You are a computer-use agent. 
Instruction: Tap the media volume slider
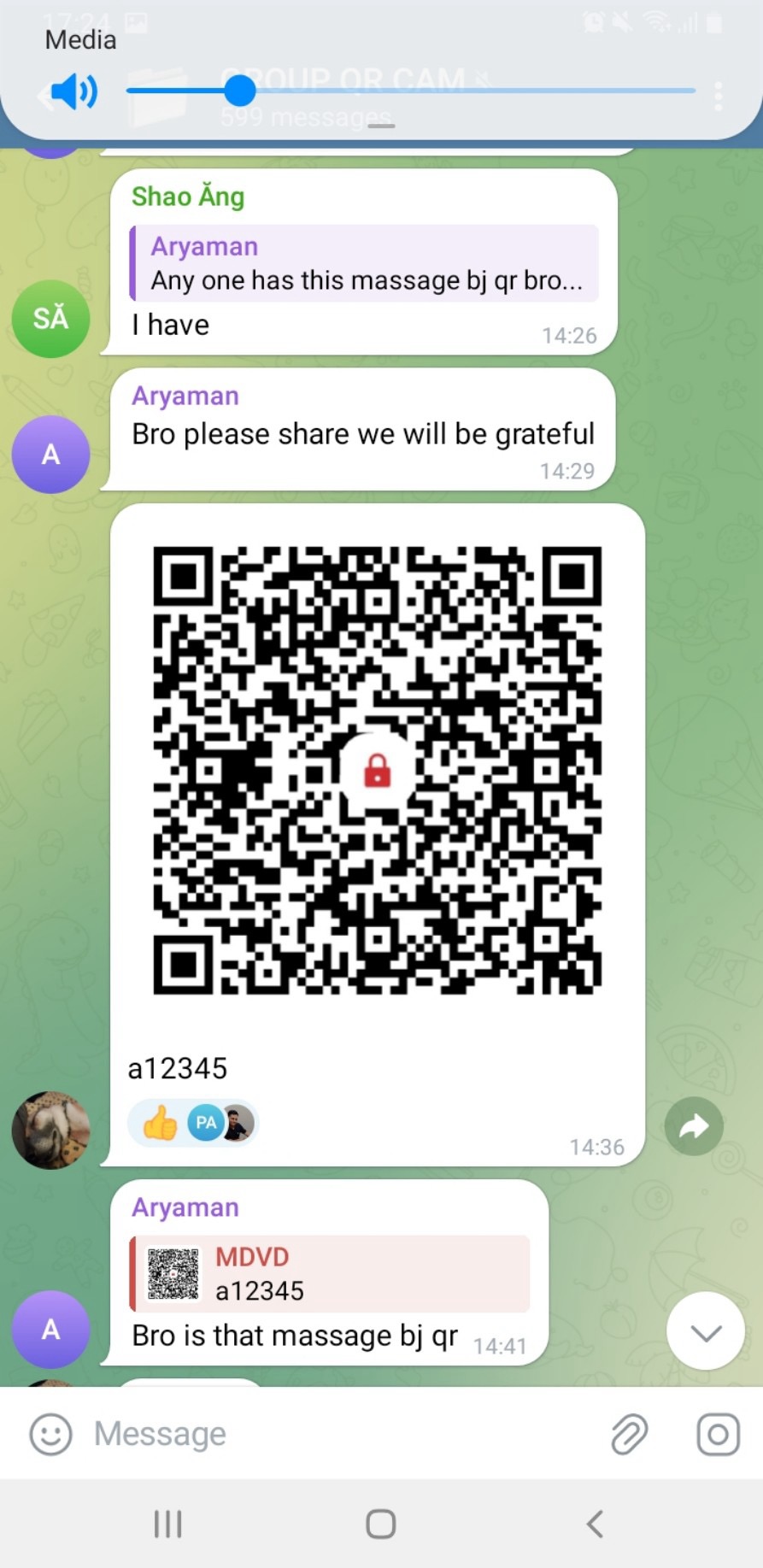410,90
